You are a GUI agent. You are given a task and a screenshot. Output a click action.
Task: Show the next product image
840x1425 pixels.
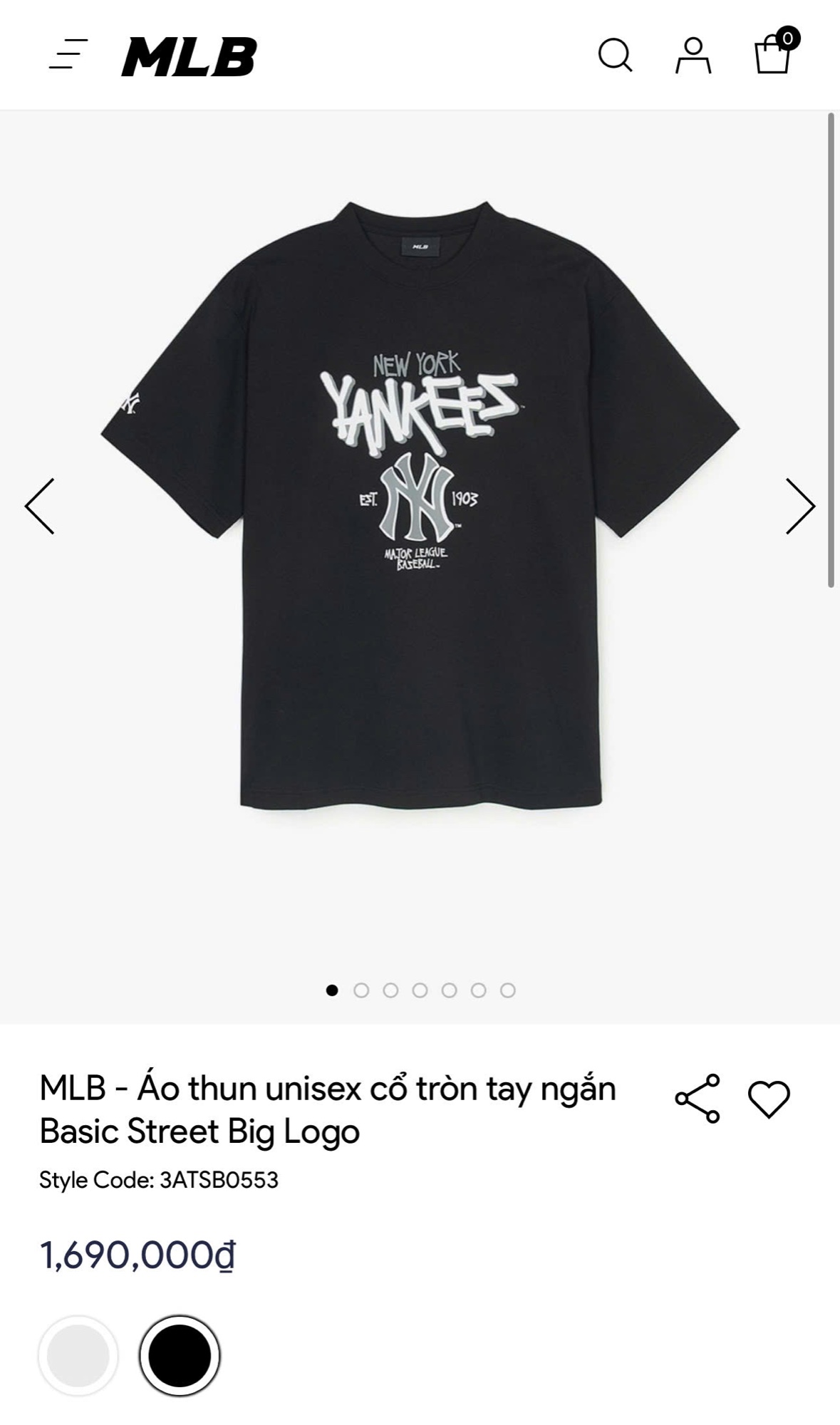tap(800, 506)
